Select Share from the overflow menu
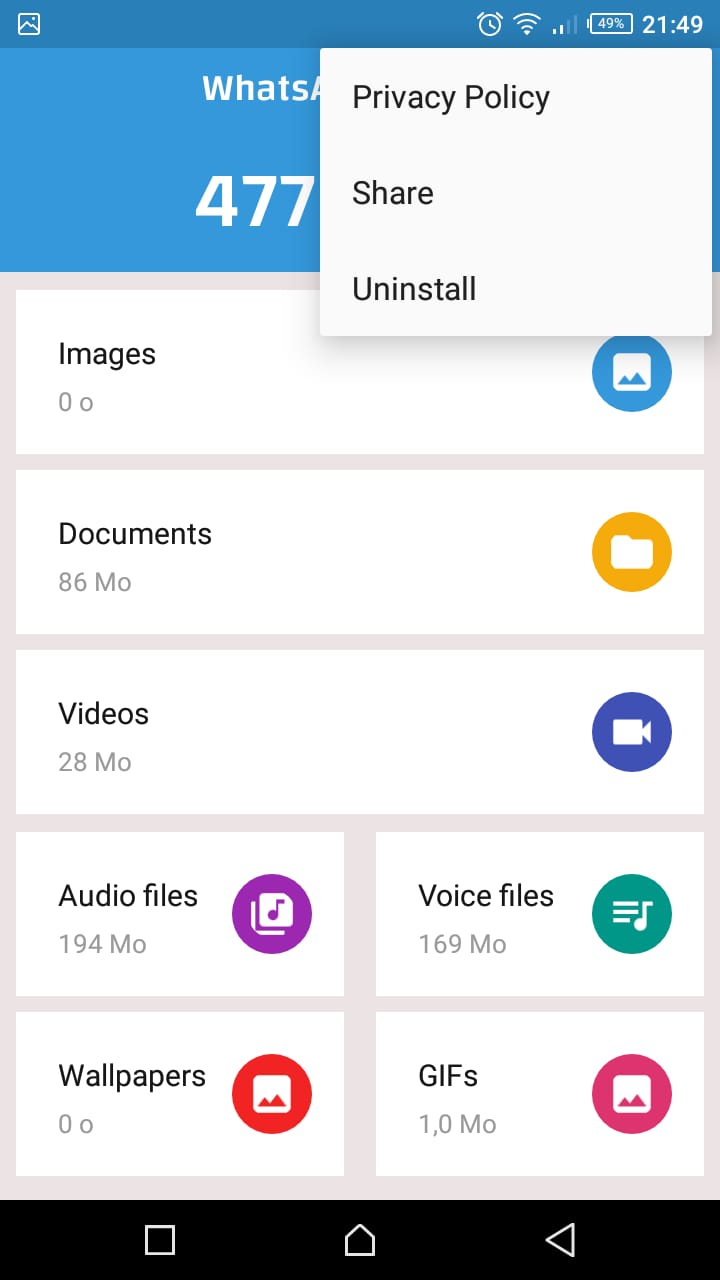This screenshot has height=1280, width=720. pos(515,193)
